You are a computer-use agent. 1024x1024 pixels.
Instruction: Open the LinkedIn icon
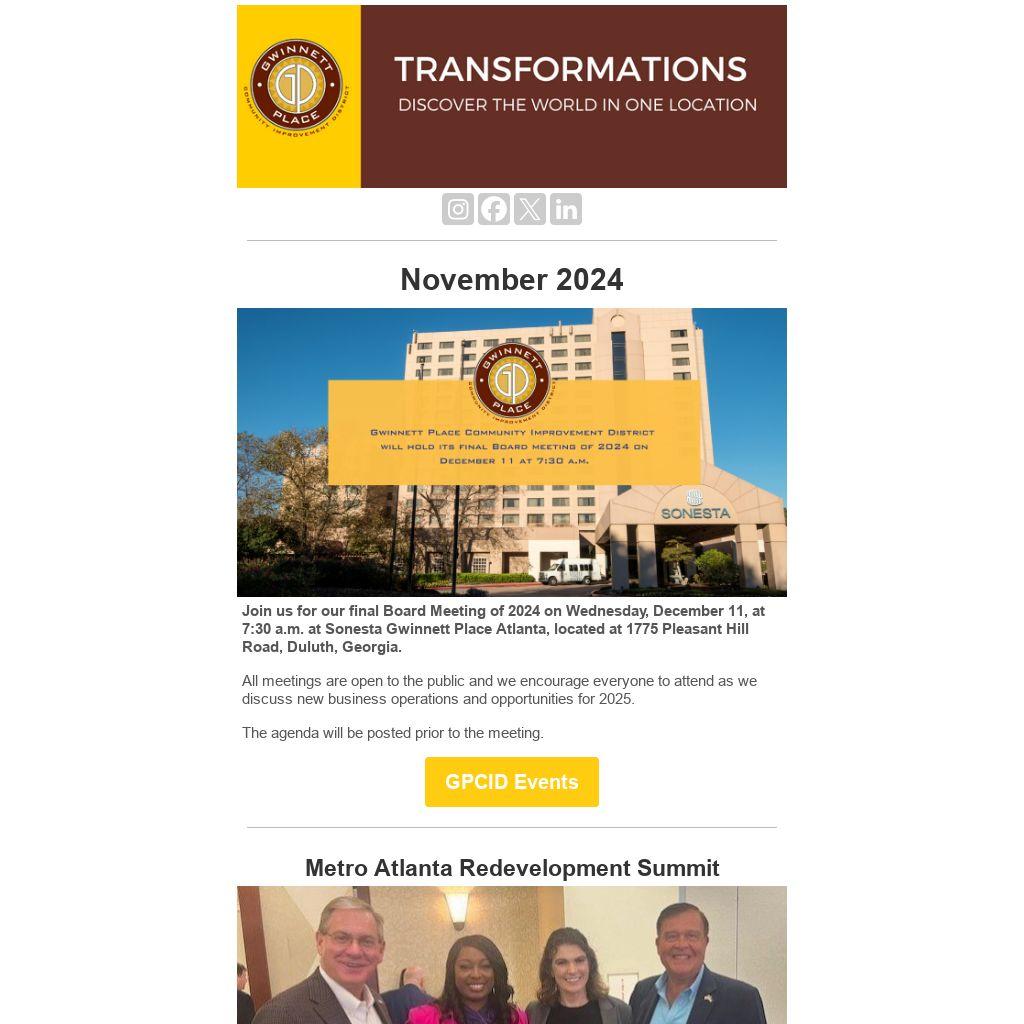pyautogui.click(x=566, y=209)
